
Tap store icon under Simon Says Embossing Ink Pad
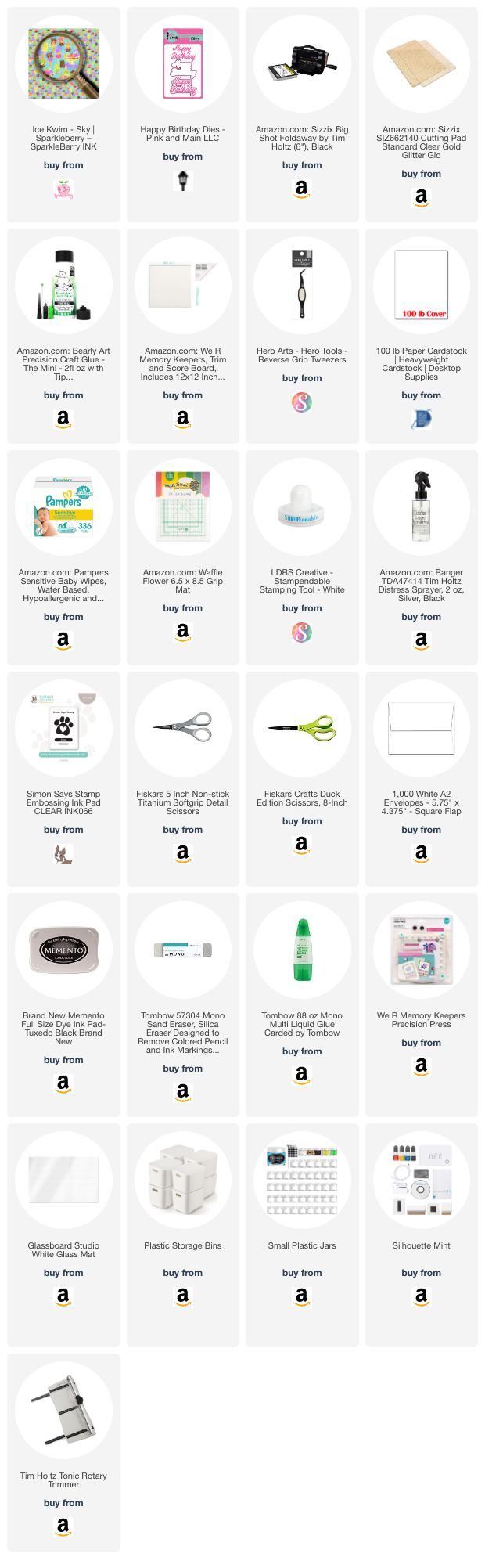pos(63,853)
